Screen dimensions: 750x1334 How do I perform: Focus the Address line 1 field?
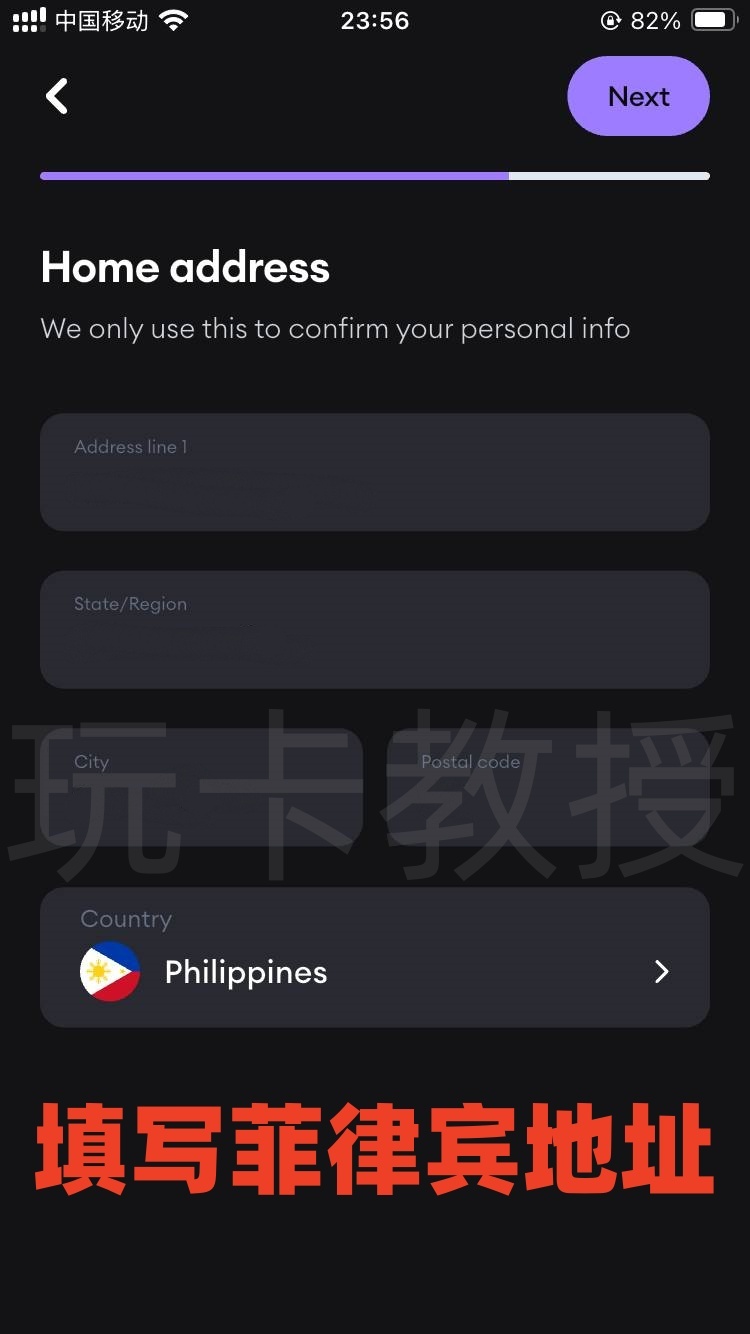(375, 470)
